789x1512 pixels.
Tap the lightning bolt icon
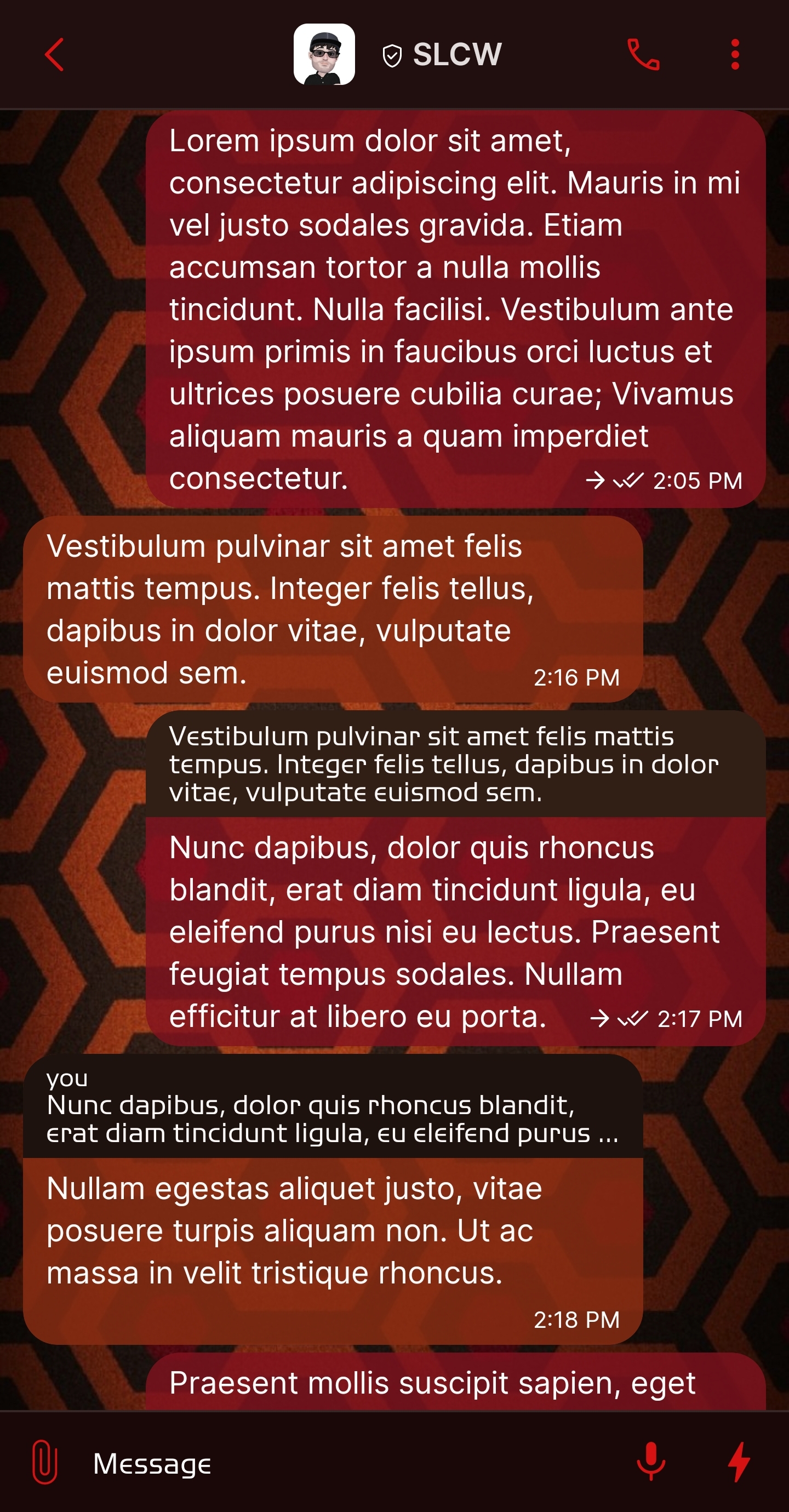pos(739,1461)
